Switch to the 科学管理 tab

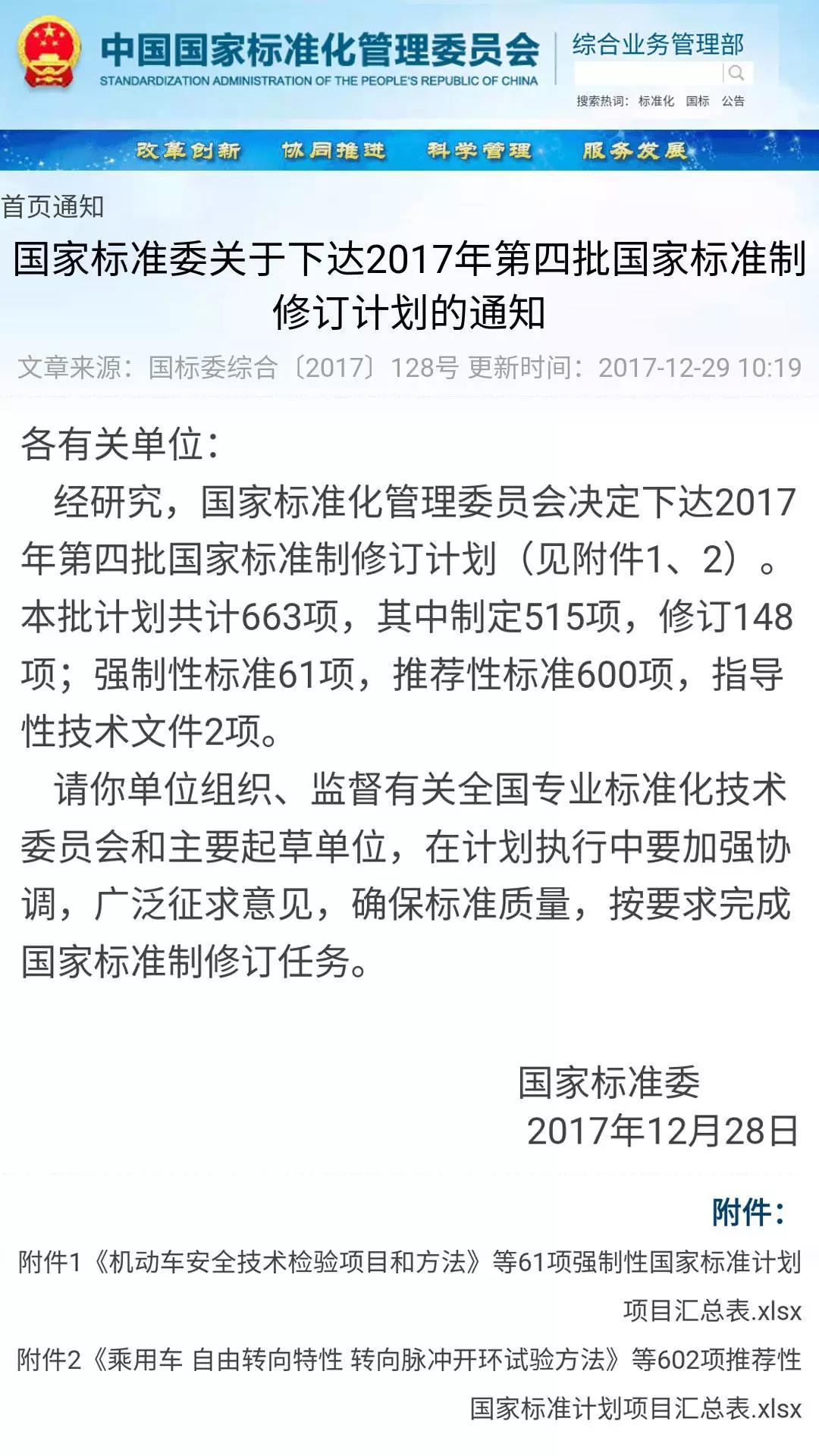[x=479, y=150]
